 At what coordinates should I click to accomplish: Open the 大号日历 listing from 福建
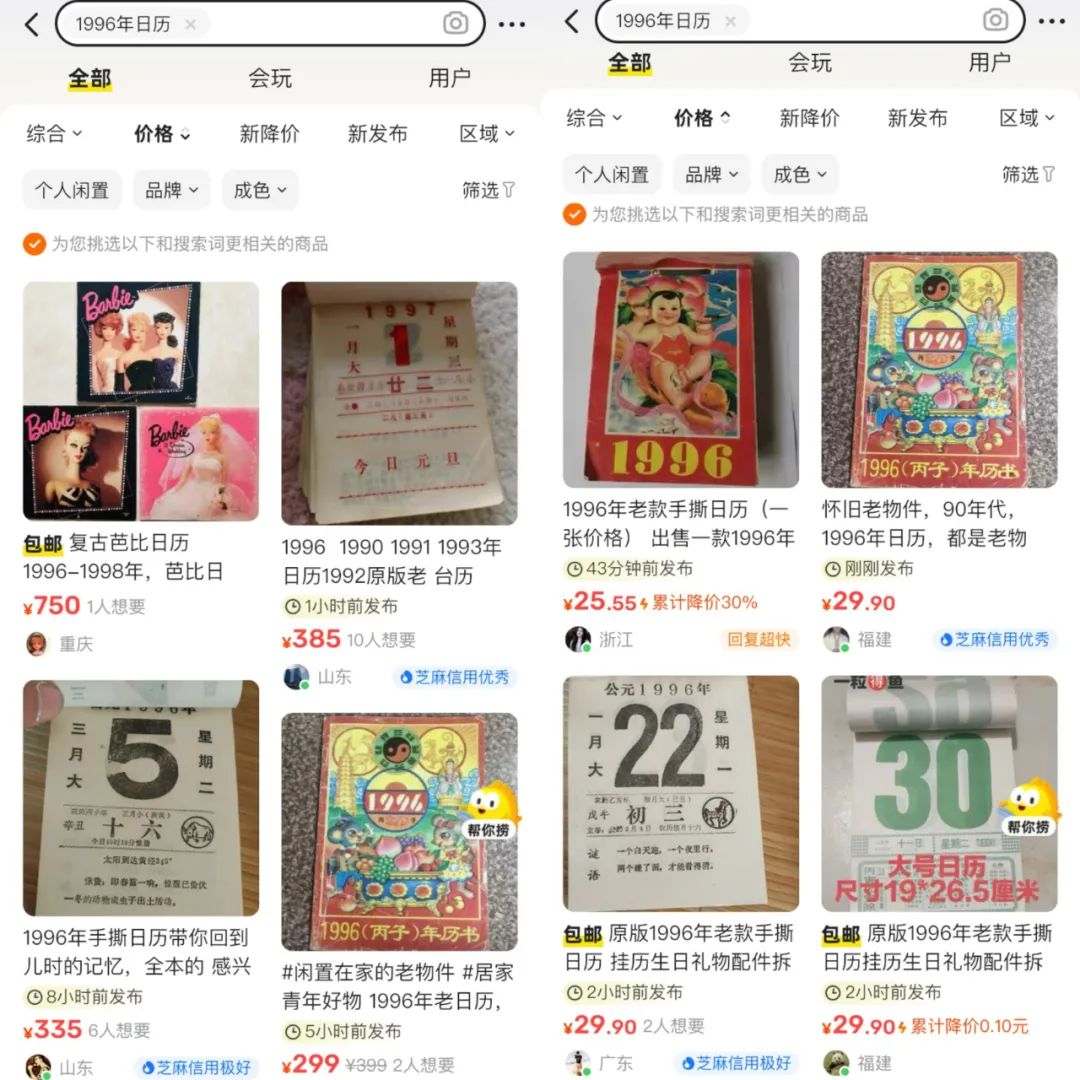pyautogui.click(x=939, y=793)
